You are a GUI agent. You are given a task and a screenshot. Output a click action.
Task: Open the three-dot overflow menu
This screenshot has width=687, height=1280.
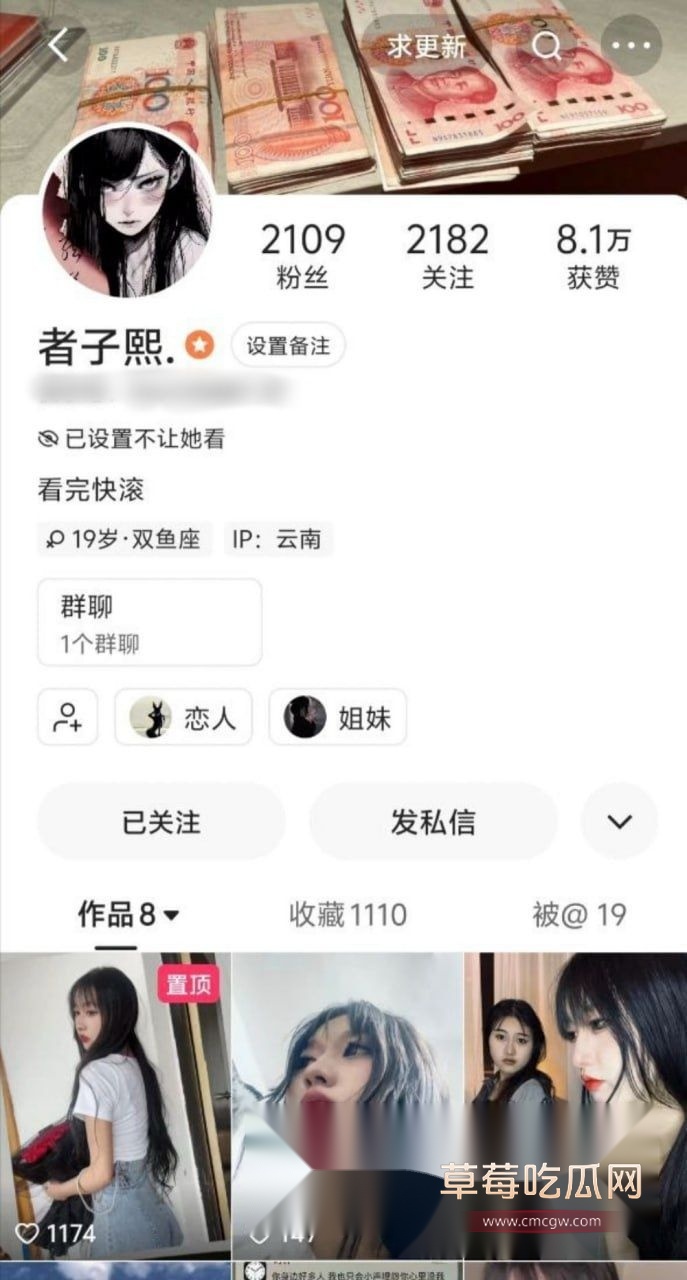[631, 46]
